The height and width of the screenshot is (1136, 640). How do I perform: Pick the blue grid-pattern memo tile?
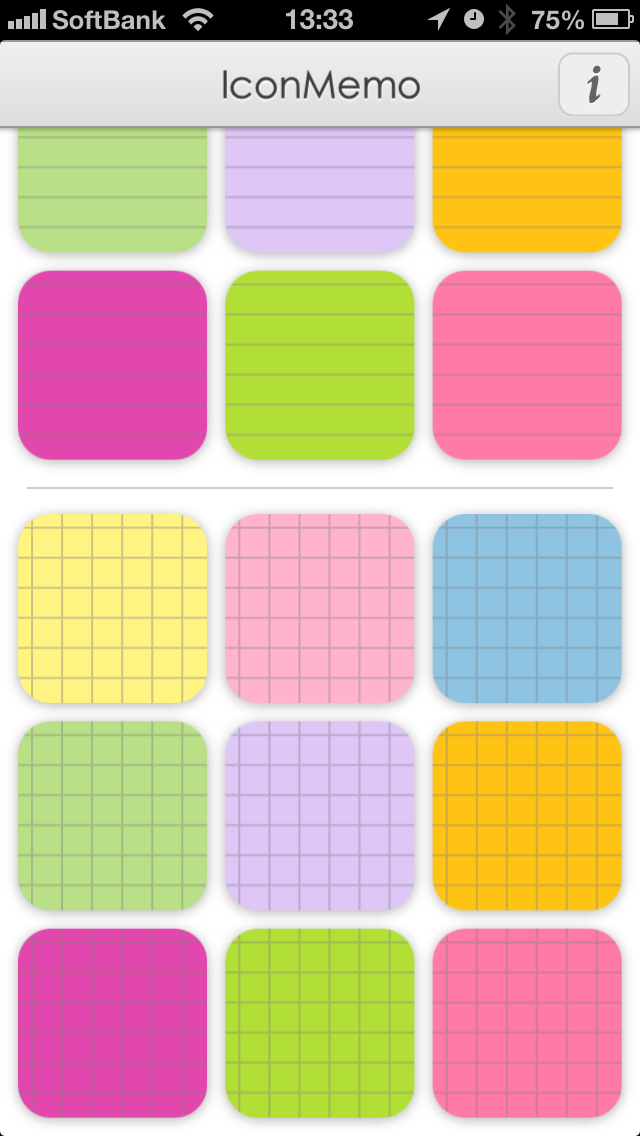[x=527, y=608]
